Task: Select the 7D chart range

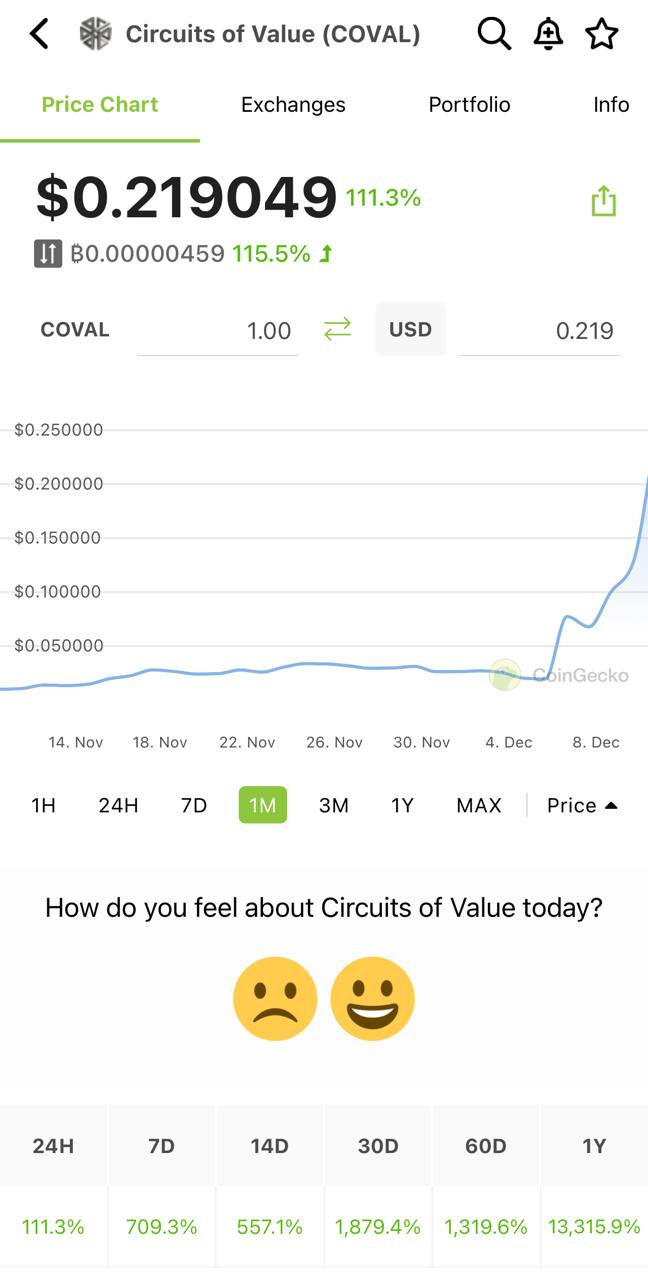Action: 194,805
